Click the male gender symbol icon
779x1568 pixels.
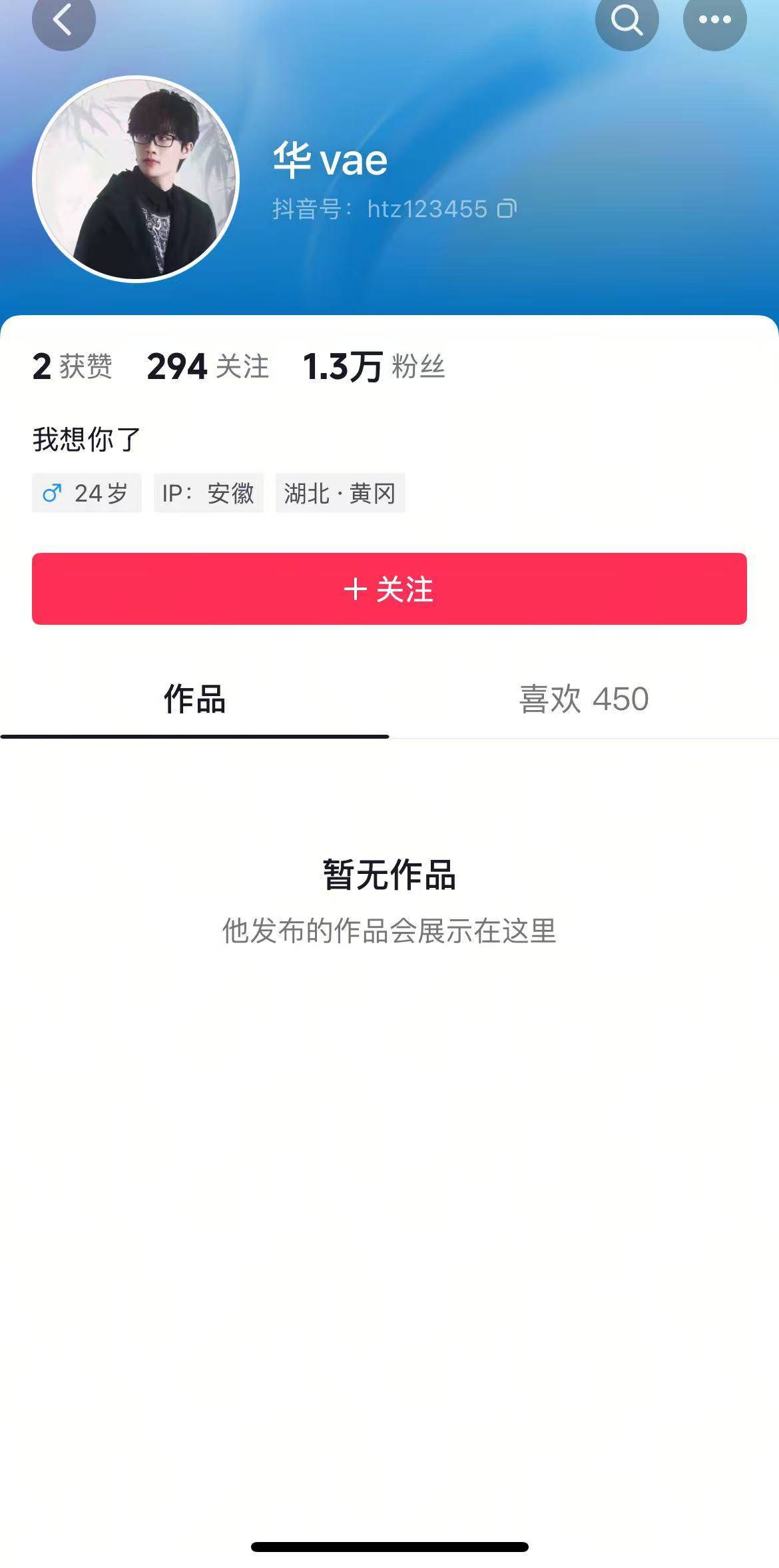[53, 494]
